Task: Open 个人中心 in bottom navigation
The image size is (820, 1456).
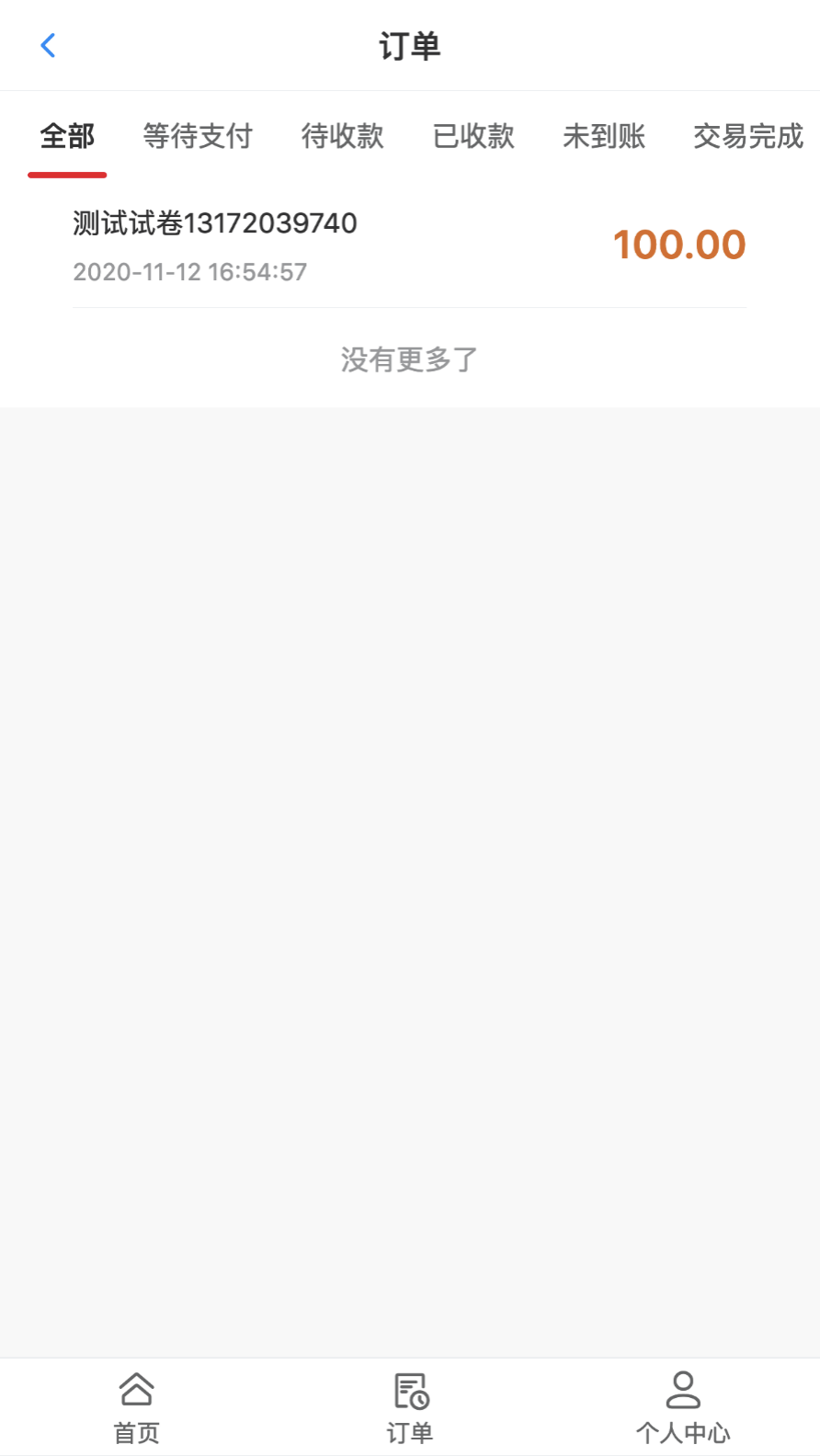Action: coord(682,1406)
